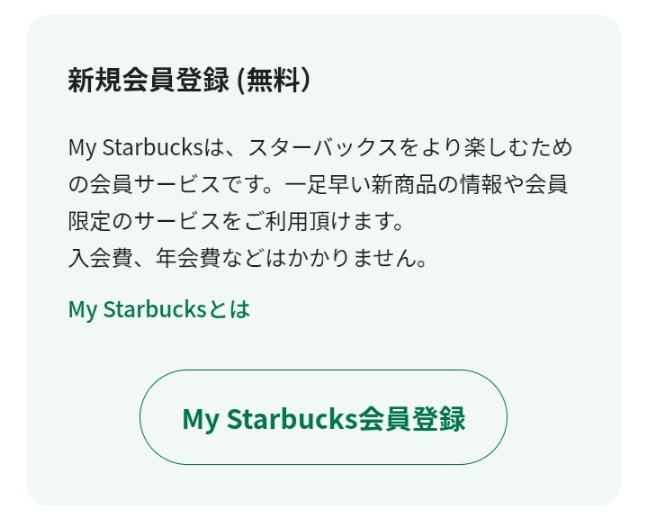Open the My Starbucksとは link

click(x=159, y=309)
